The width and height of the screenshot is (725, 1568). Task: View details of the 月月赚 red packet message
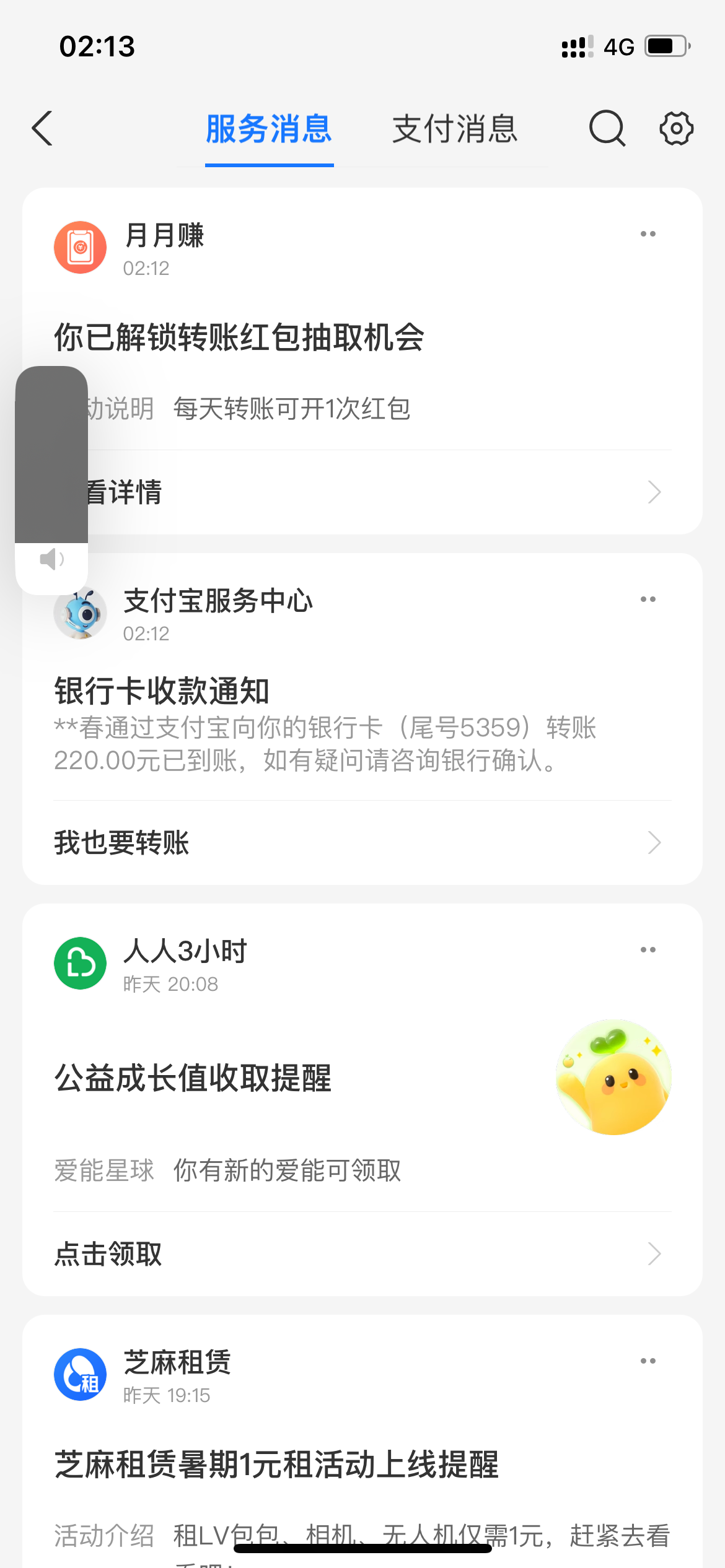tap(372, 492)
